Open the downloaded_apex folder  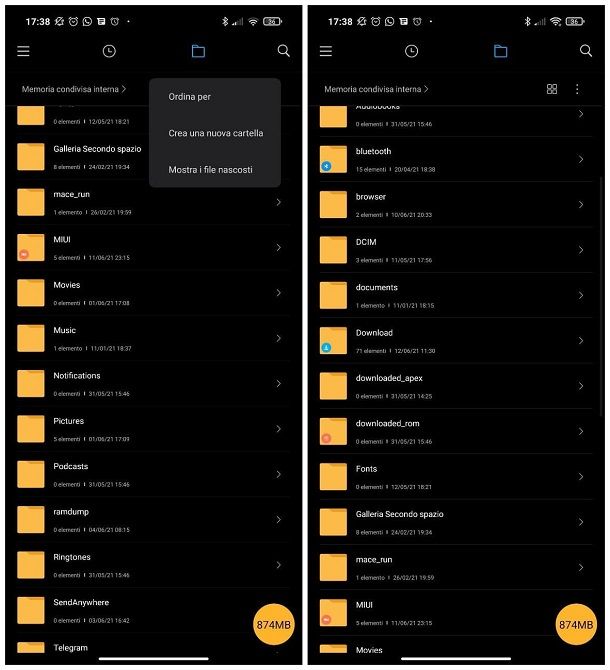[x=452, y=386]
